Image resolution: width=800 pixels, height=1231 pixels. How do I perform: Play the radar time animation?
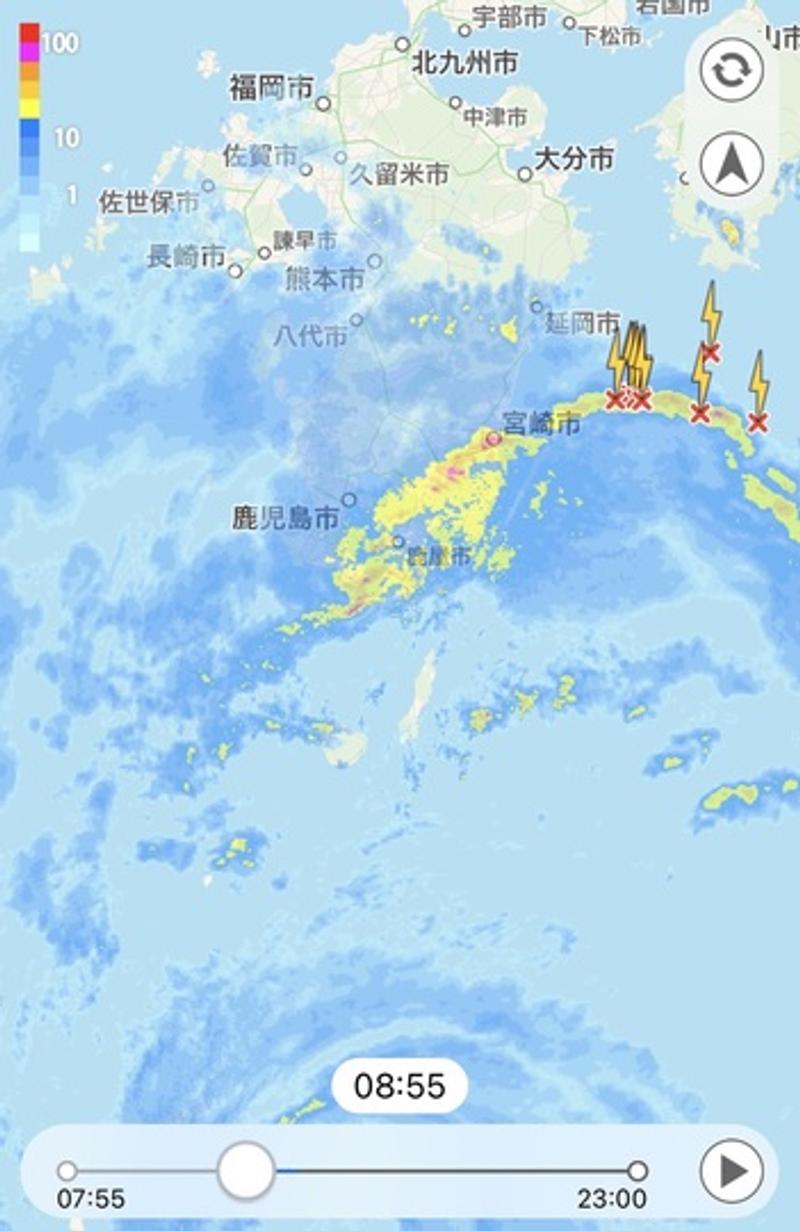731,1170
